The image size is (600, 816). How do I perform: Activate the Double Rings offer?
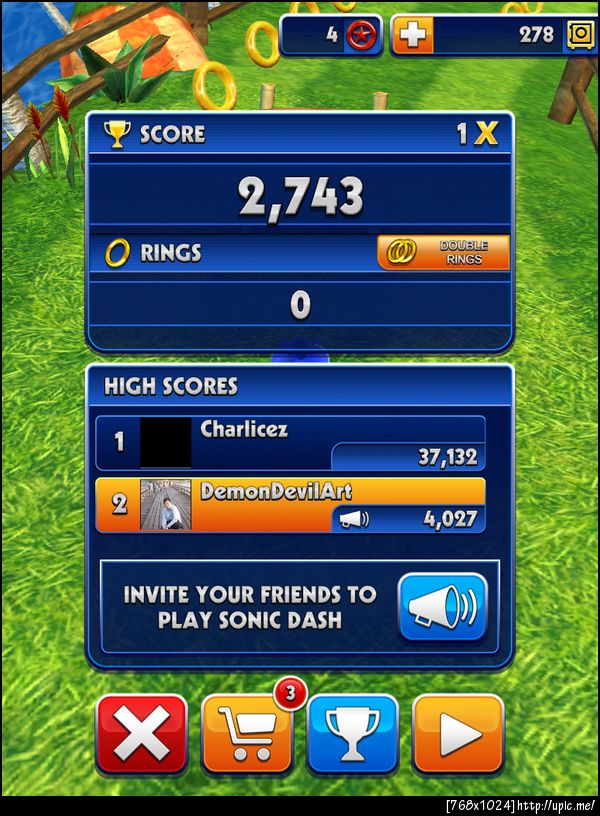(x=443, y=253)
